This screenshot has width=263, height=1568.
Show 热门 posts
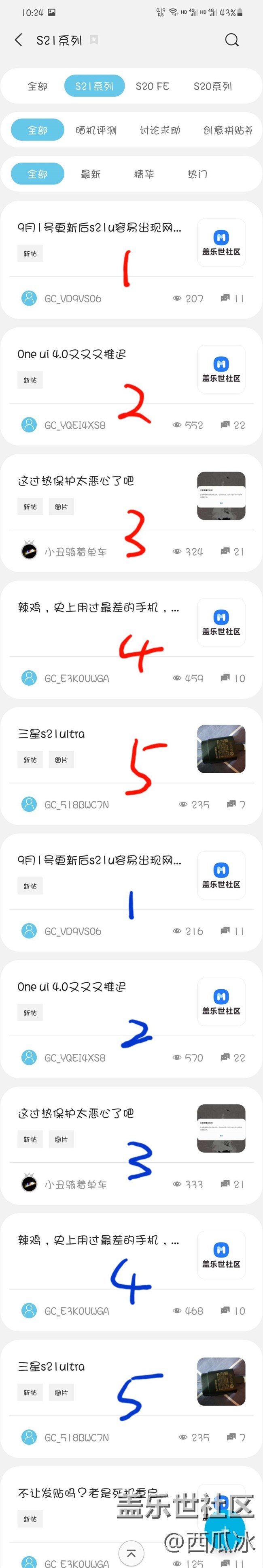coord(197,174)
